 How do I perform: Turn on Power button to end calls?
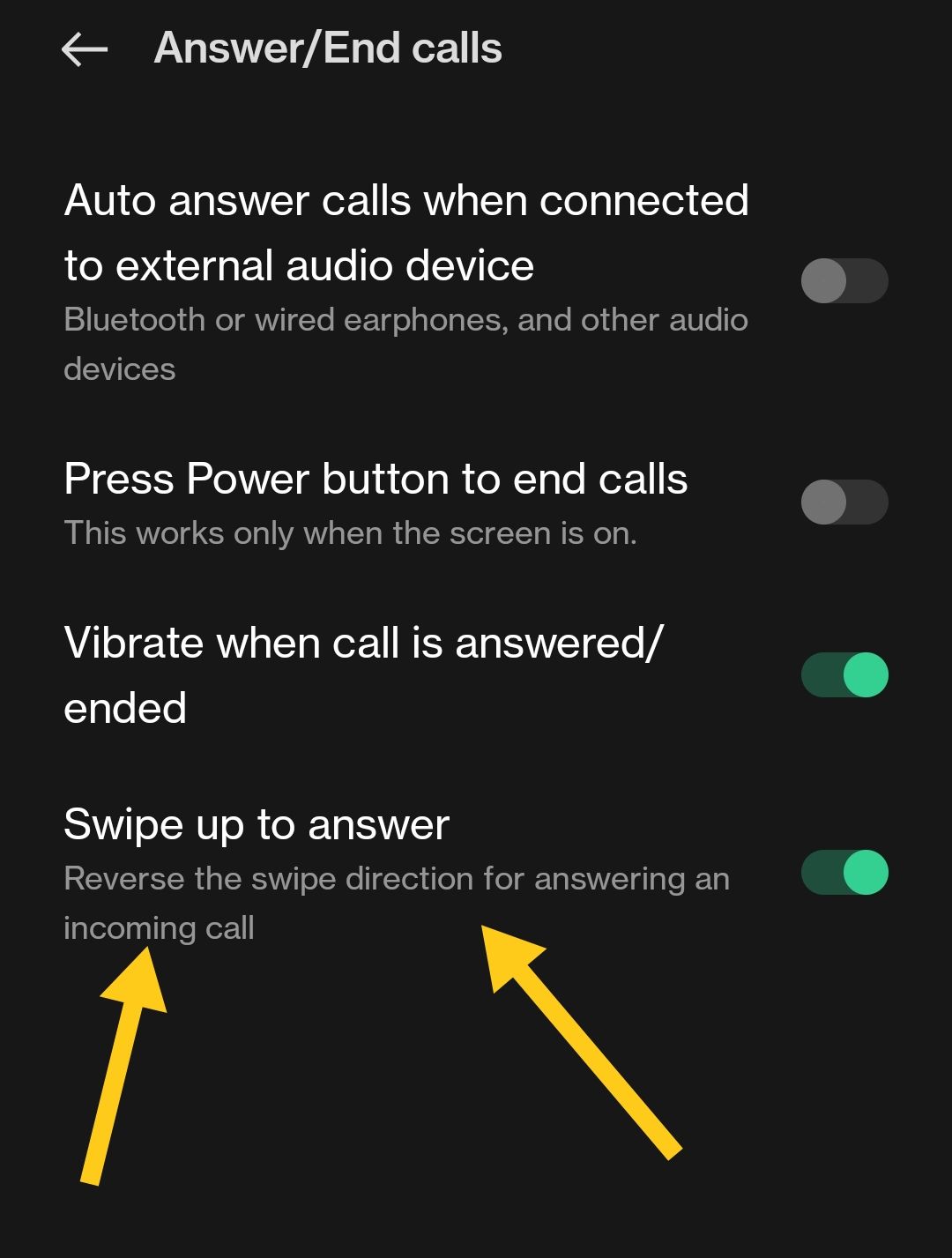(x=844, y=502)
